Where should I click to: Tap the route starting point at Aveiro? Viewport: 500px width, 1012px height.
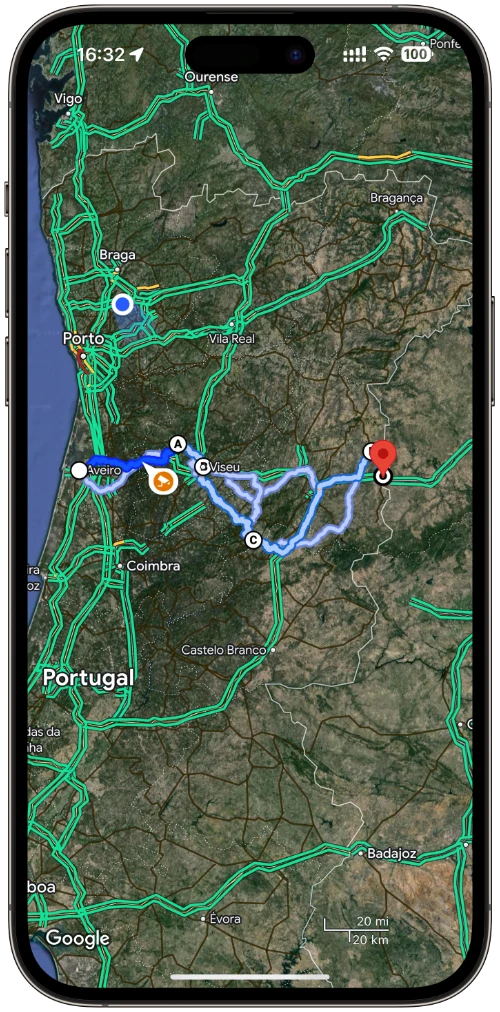79,470
